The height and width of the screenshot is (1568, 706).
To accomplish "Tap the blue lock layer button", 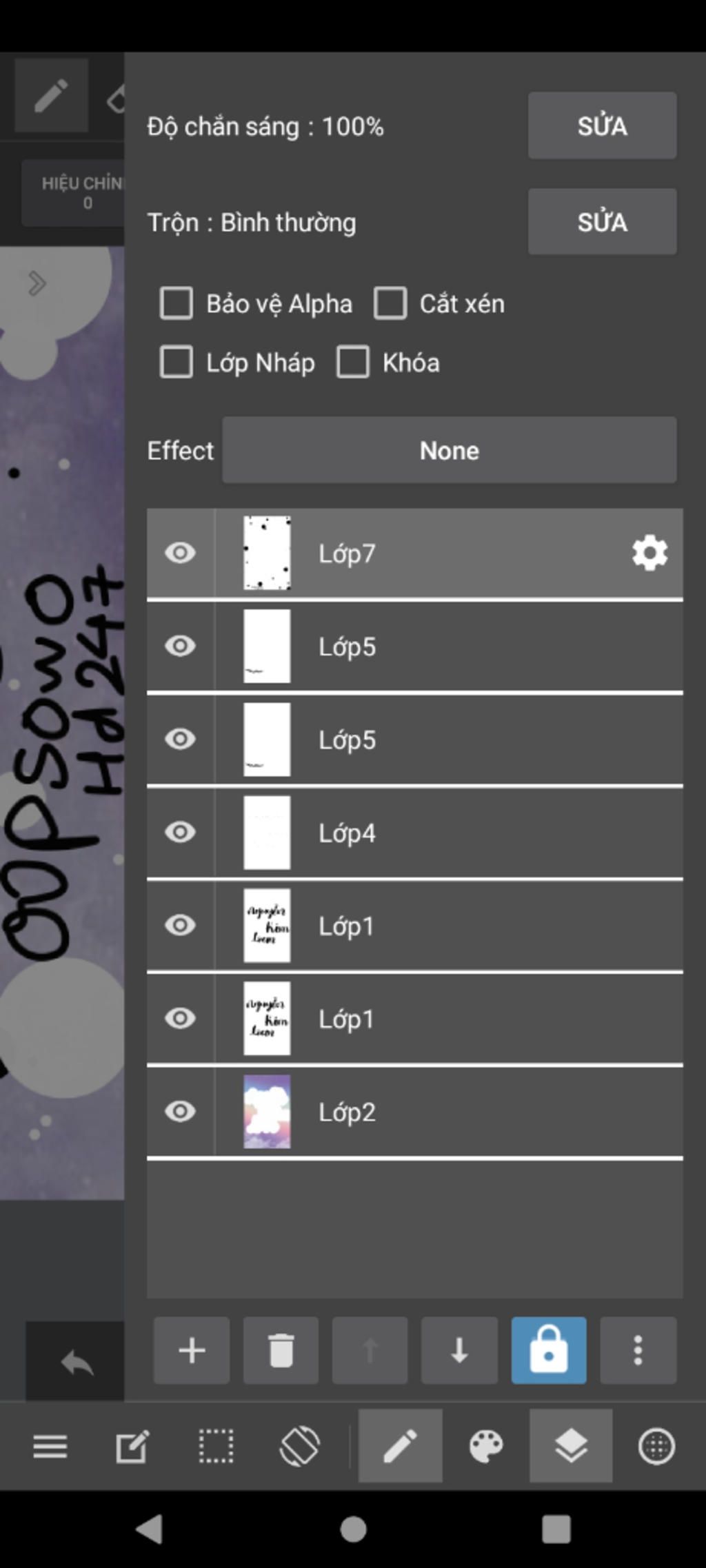I will [x=549, y=1350].
